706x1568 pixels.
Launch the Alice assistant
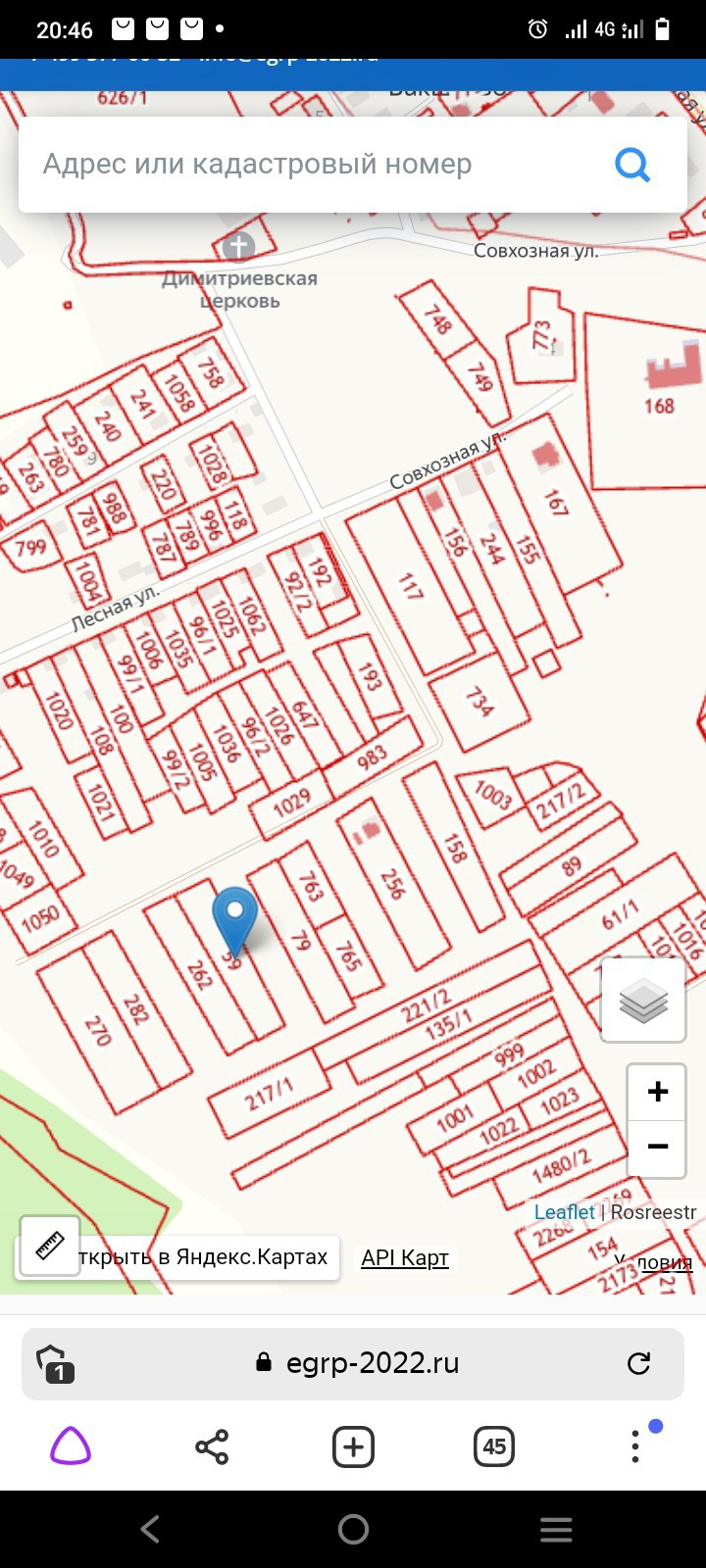pos(71,1446)
